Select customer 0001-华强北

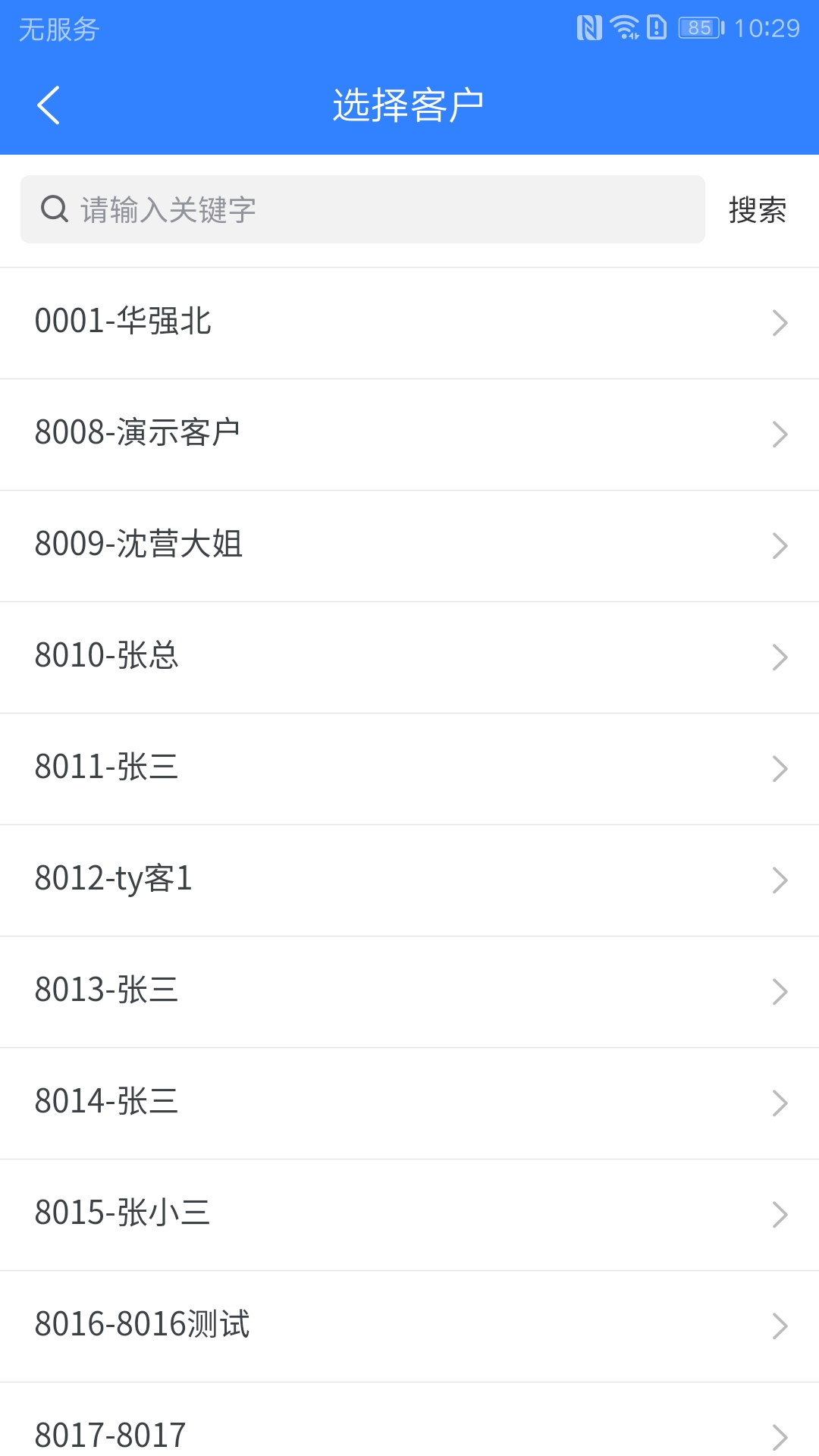409,323
